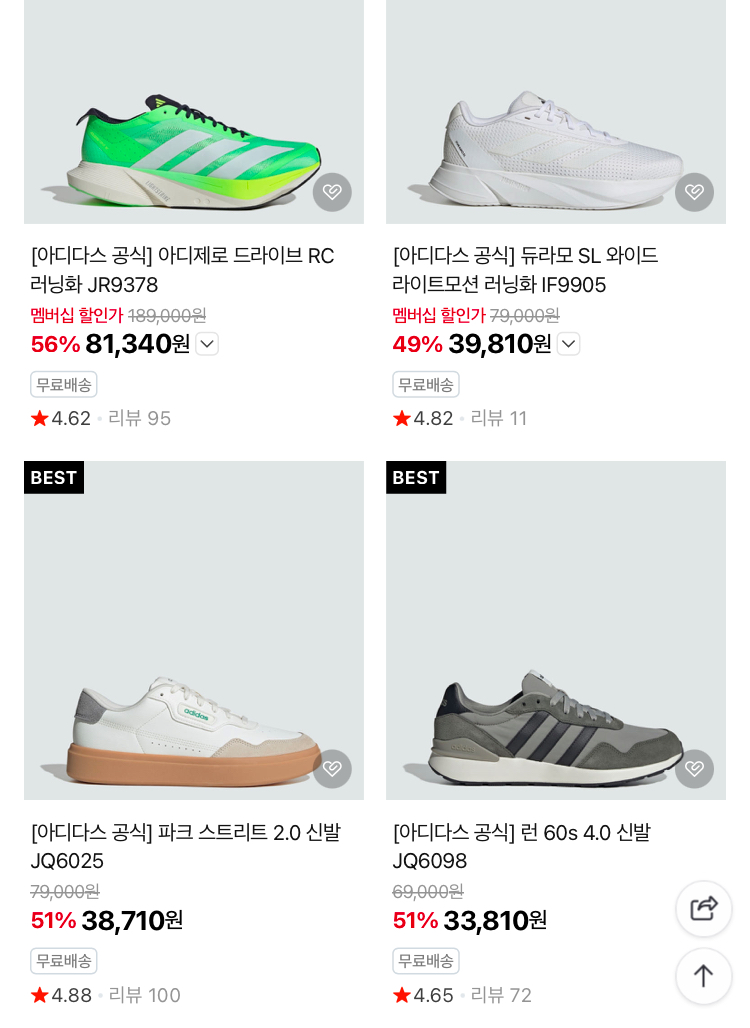Expand price details for the 39,810원 shoe
Screen dimensions: 750x1028
coord(568,344)
